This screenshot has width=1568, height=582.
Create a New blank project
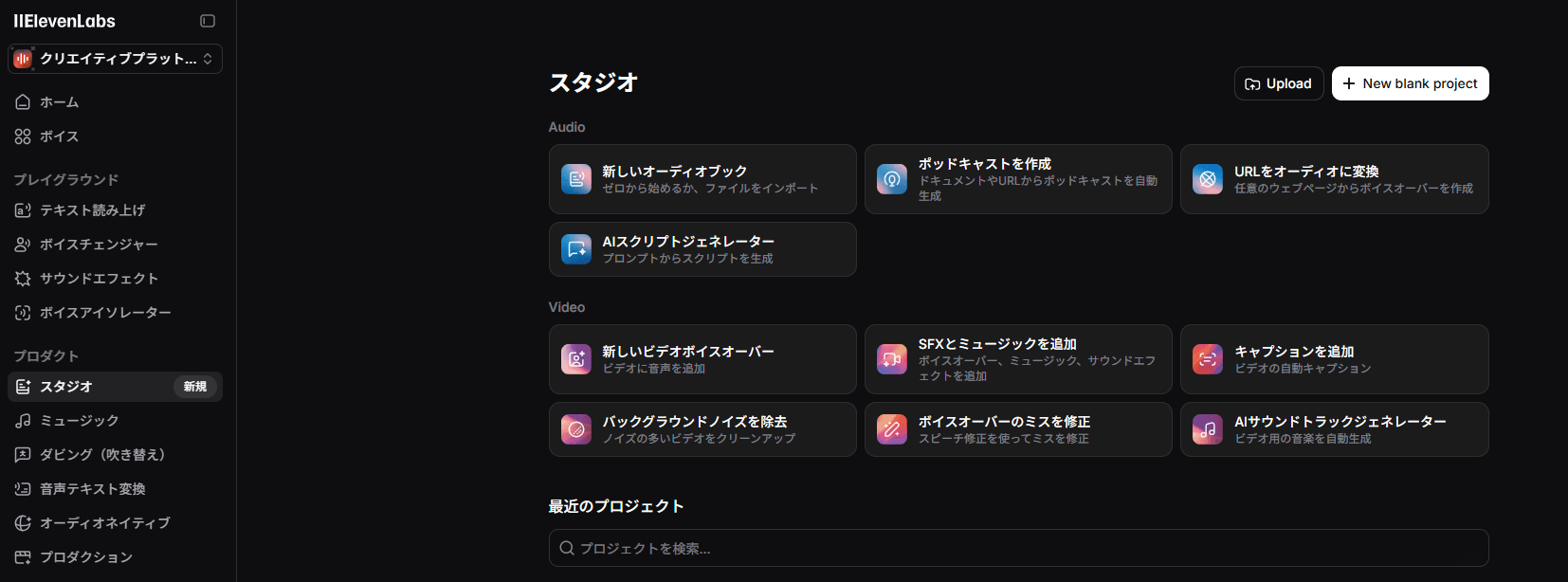1410,83
